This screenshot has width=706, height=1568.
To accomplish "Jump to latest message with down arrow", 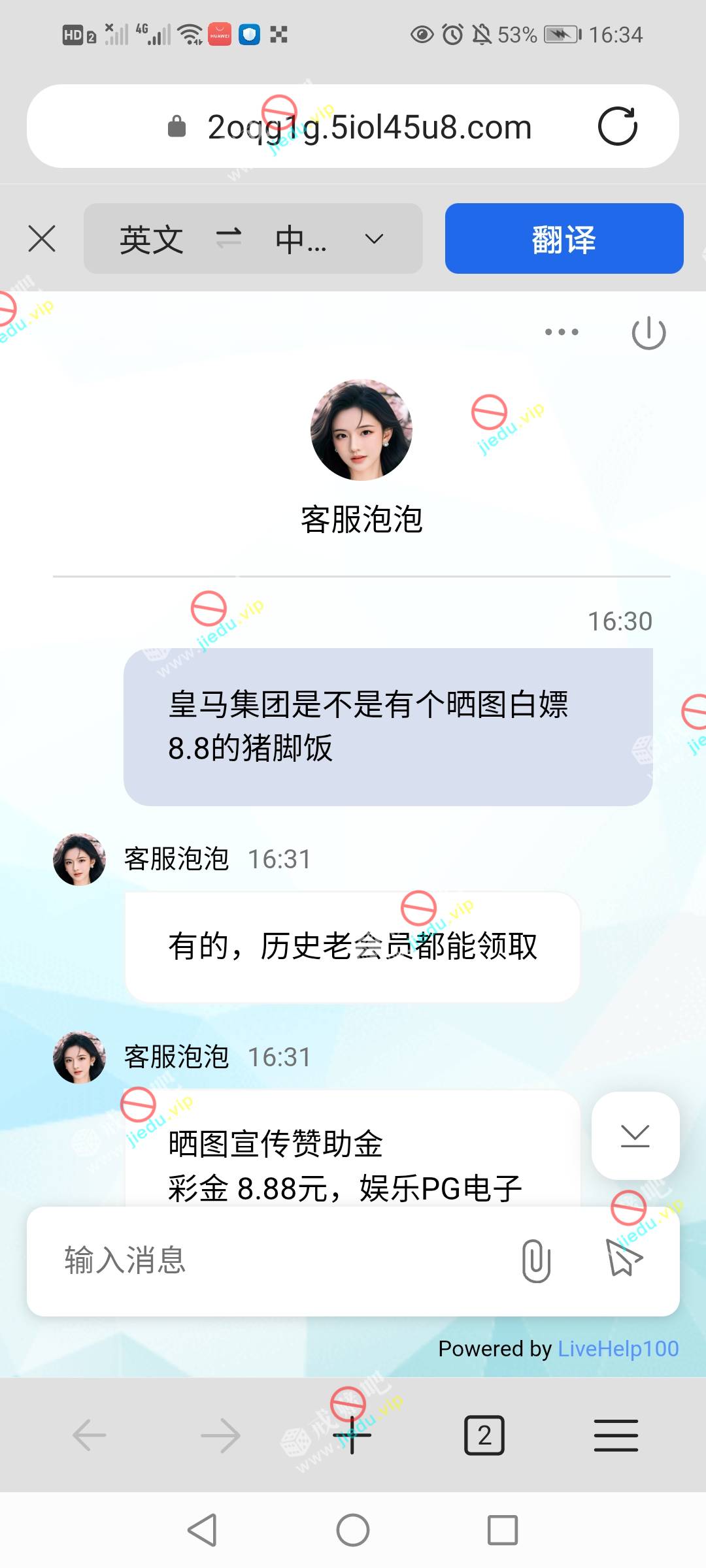I will 635,1135.
